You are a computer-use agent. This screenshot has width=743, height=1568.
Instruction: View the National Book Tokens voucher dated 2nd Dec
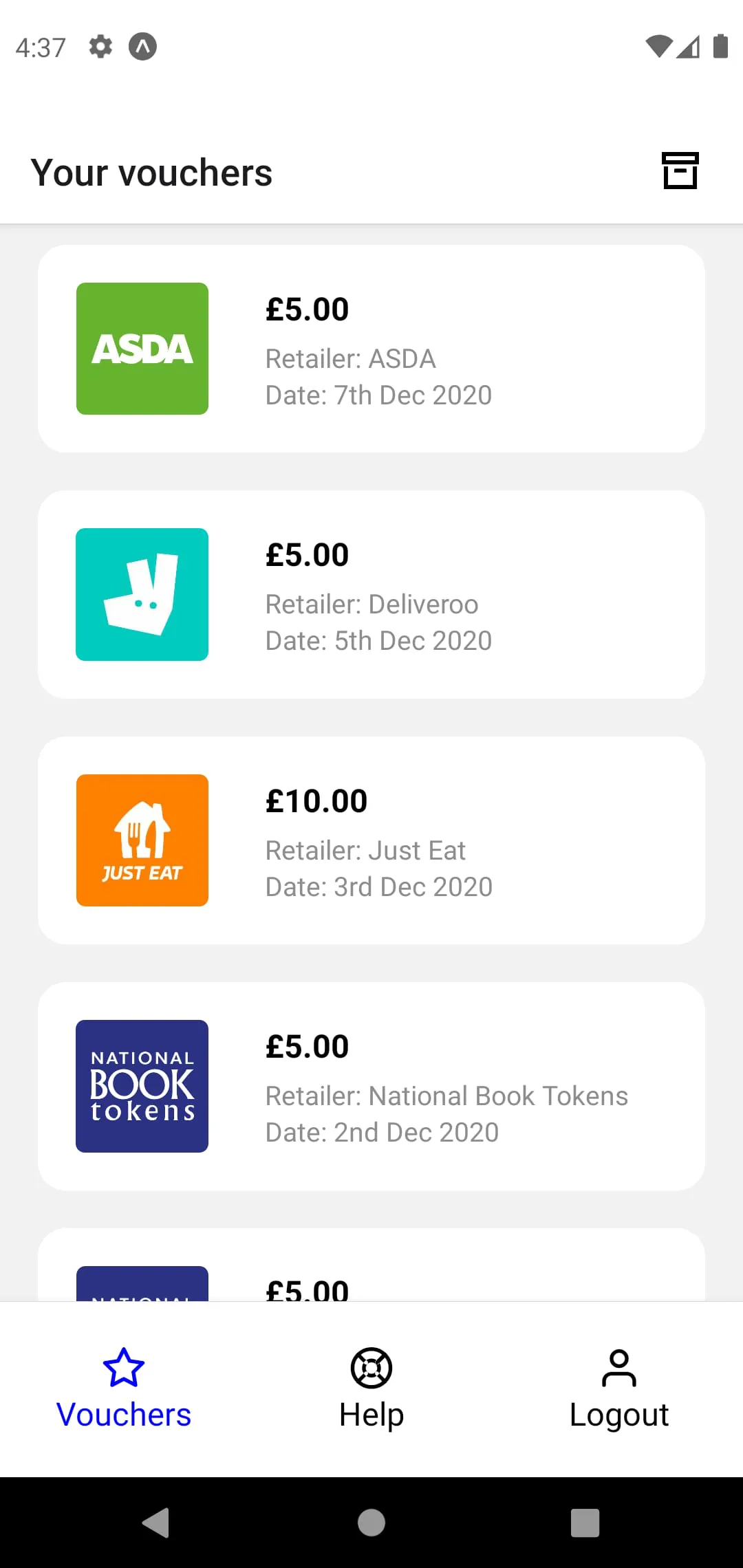pos(371,1086)
